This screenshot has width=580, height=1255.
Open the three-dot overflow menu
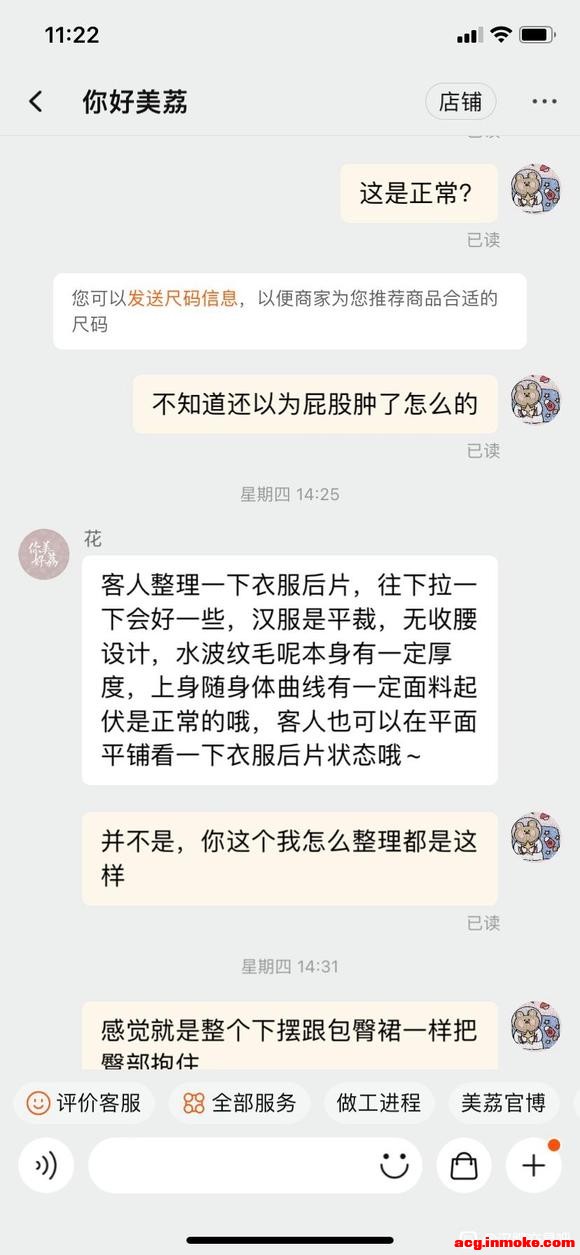[x=544, y=102]
